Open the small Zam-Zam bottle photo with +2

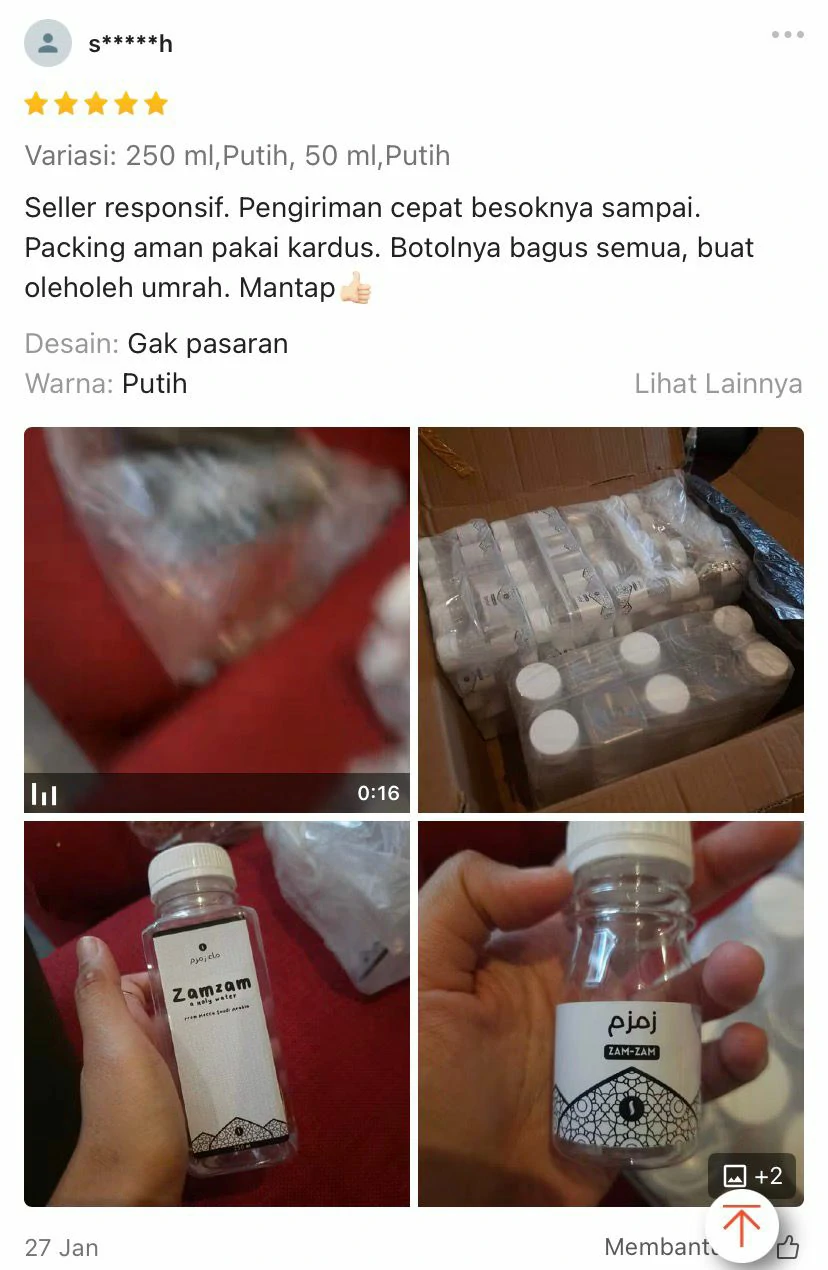[610, 1014]
